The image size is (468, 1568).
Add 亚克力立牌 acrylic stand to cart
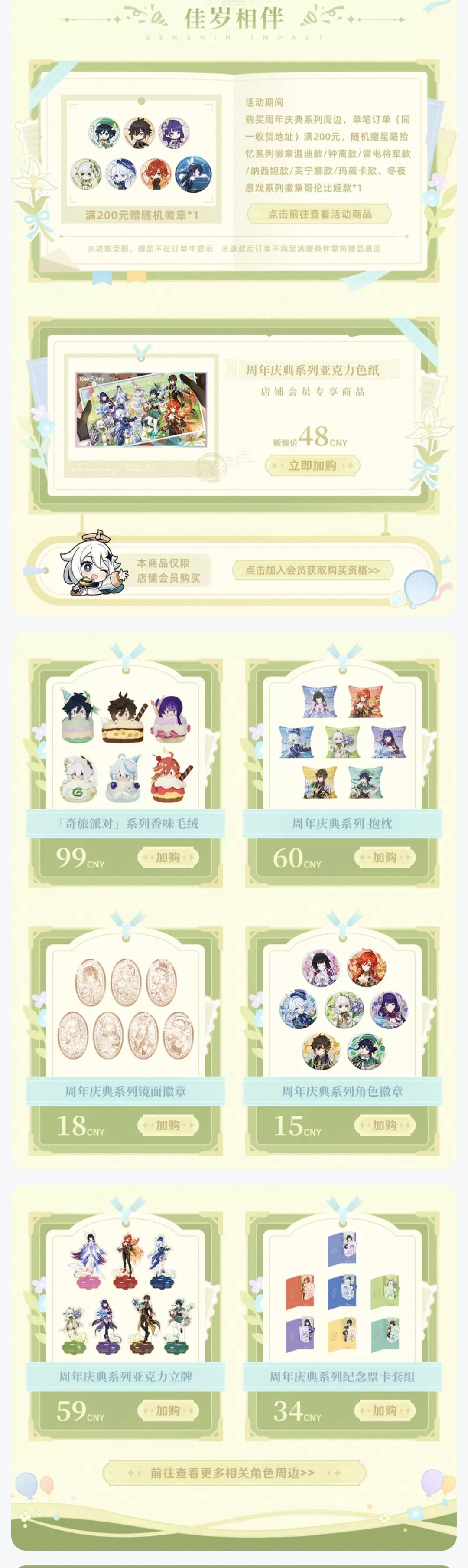168,1411
